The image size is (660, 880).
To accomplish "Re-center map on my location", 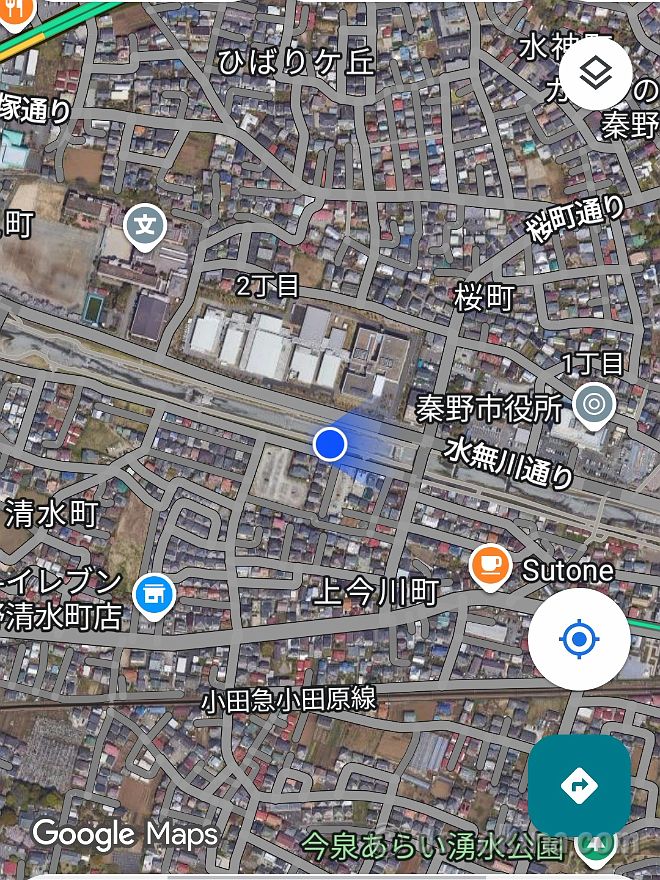I will pyautogui.click(x=579, y=639).
